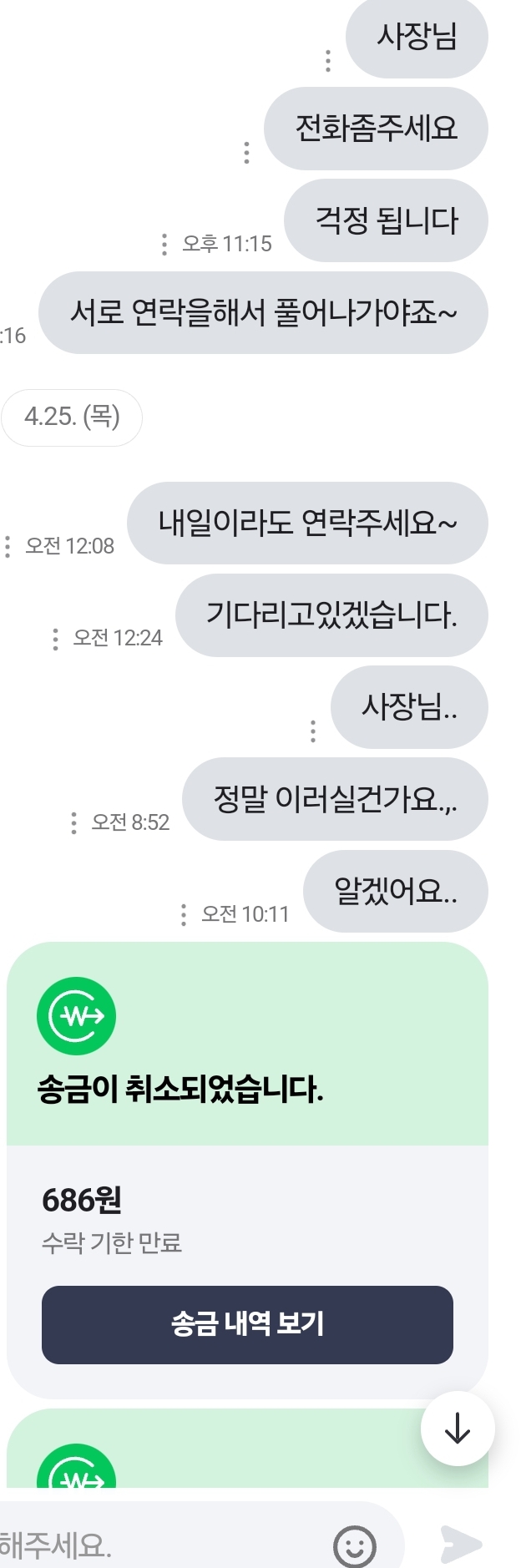Open options dots beside 사장님 message

pyautogui.click(x=328, y=61)
